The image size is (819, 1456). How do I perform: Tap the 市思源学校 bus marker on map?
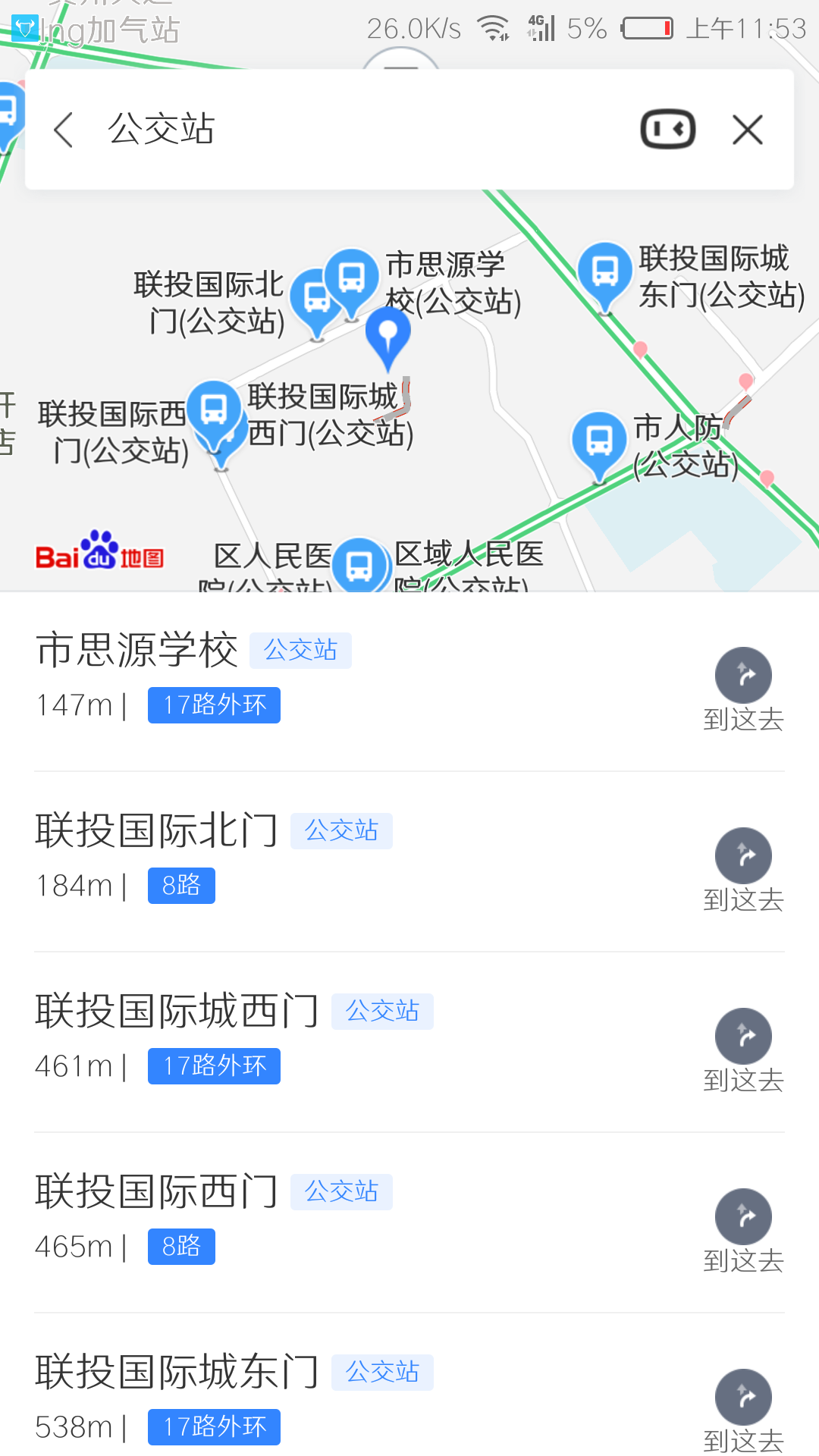click(351, 278)
